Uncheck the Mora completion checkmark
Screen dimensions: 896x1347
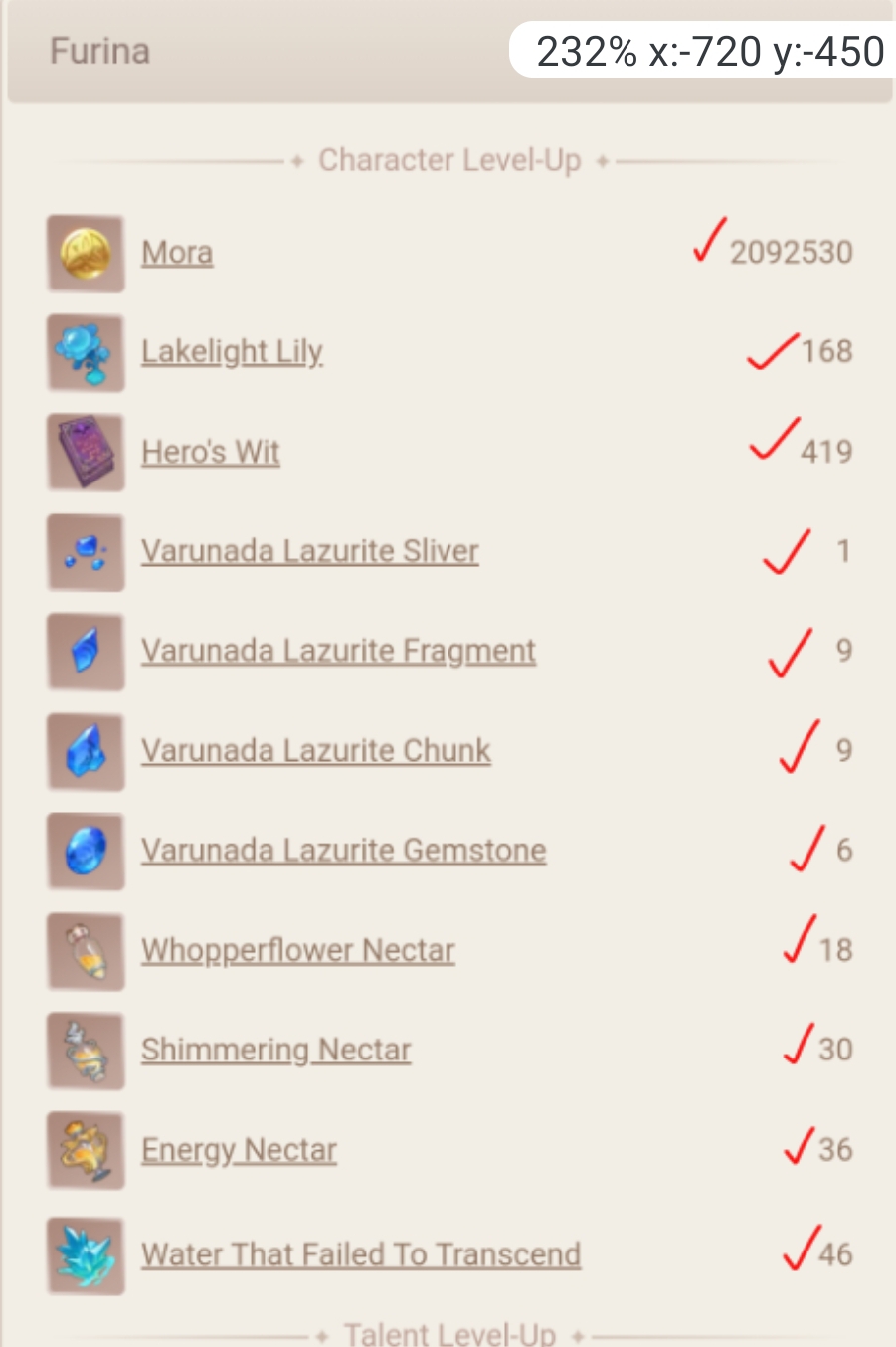[708, 246]
